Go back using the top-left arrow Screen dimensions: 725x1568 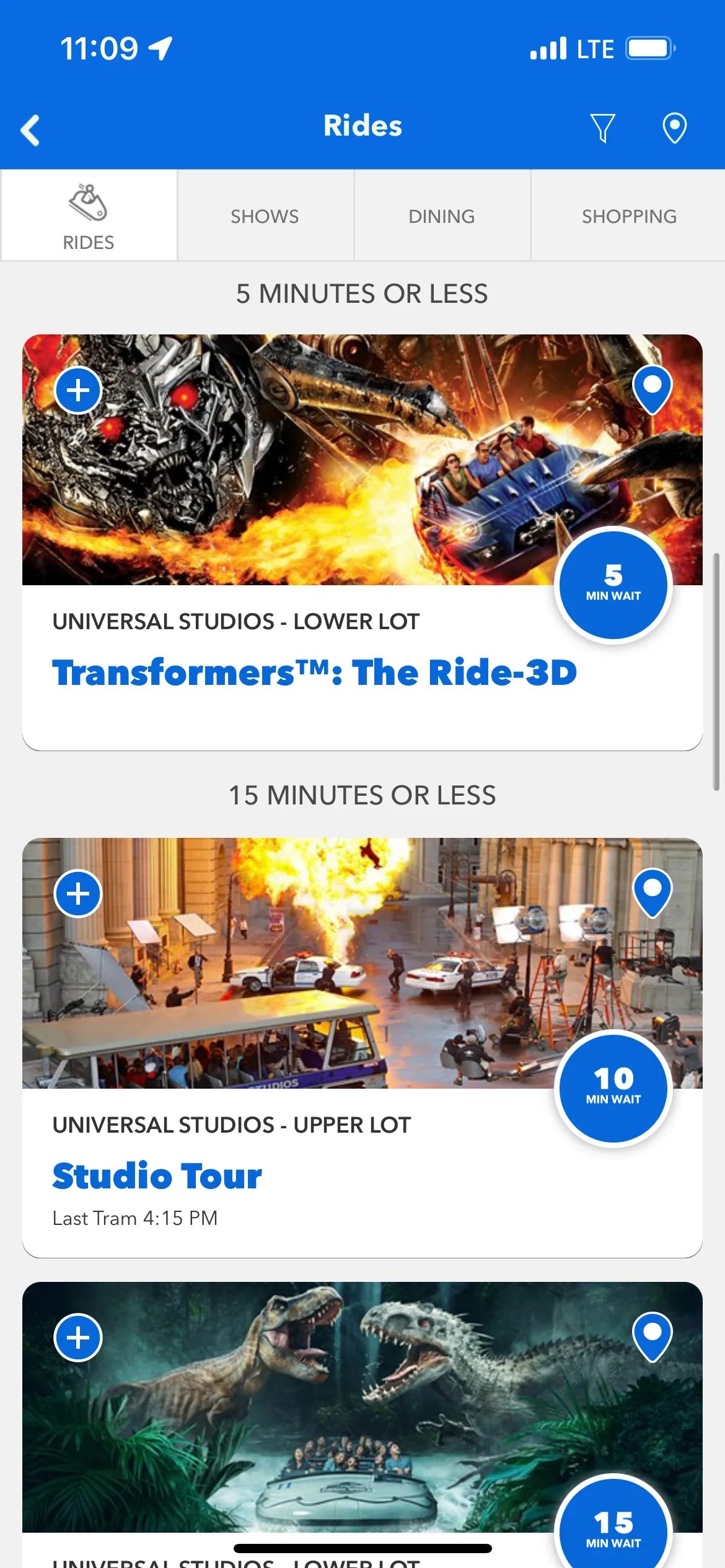(x=30, y=130)
